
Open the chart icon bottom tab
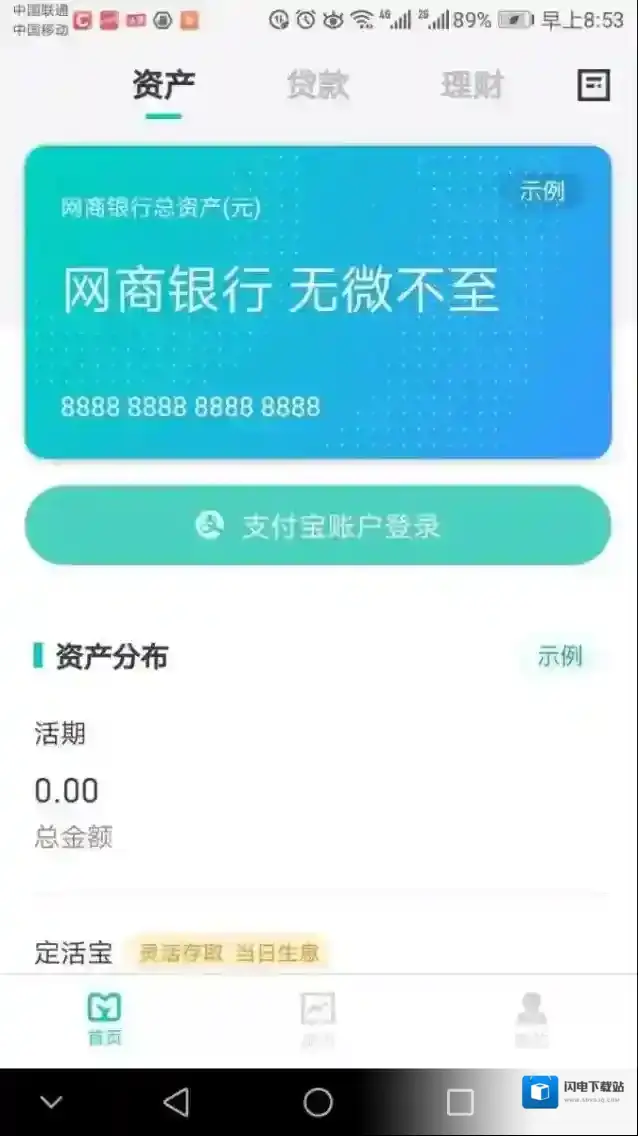(318, 1019)
